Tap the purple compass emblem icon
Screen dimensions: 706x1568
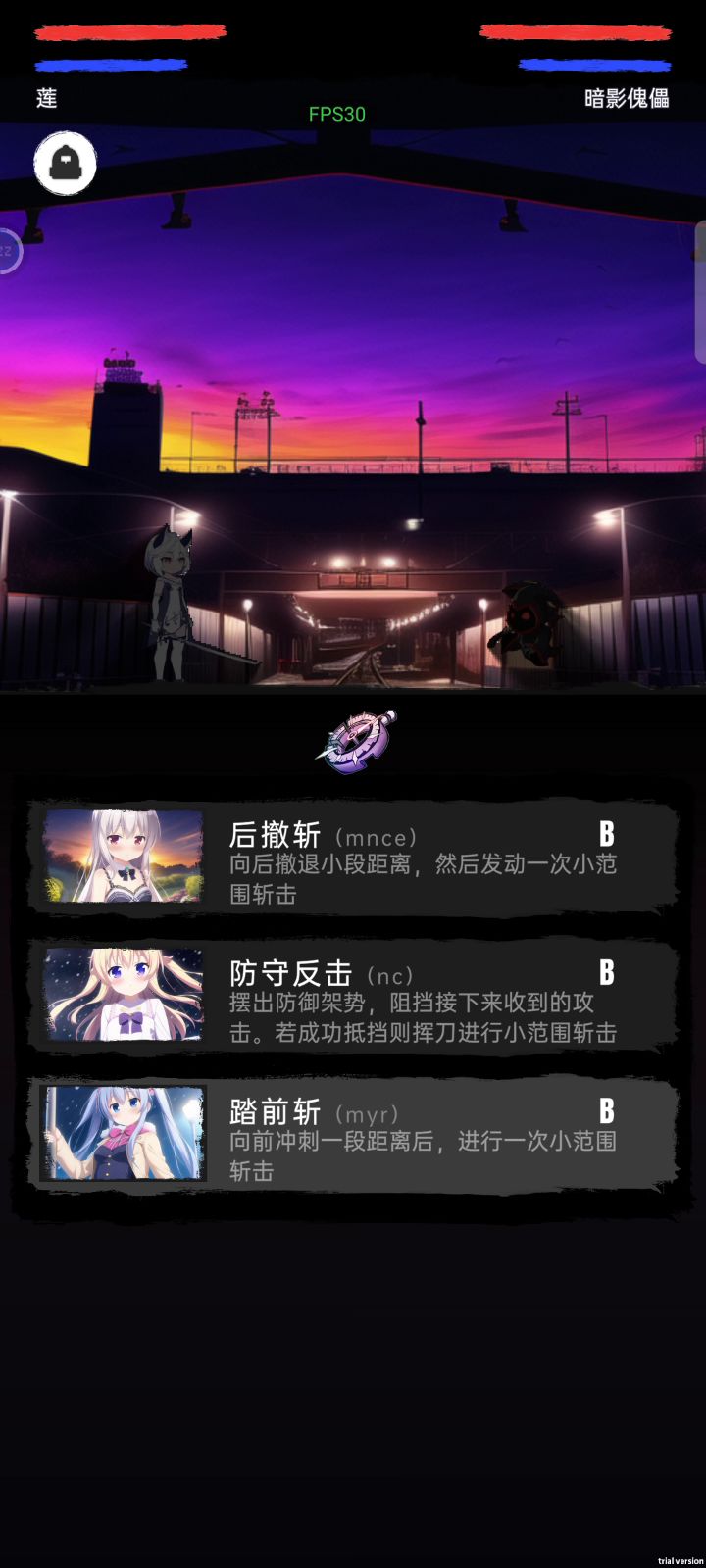tap(356, 742)
